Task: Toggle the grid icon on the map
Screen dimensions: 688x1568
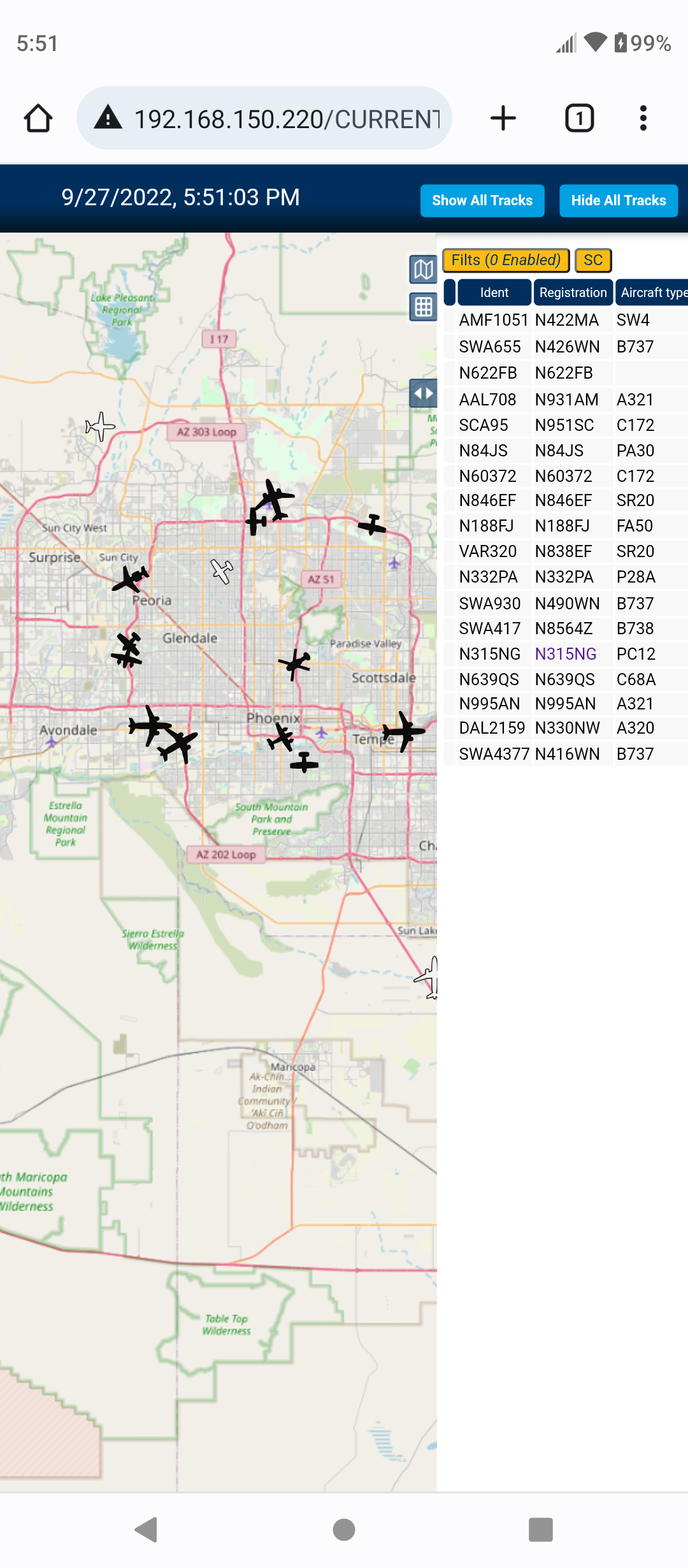Action: pyautogui.click(x=423, y=307)
